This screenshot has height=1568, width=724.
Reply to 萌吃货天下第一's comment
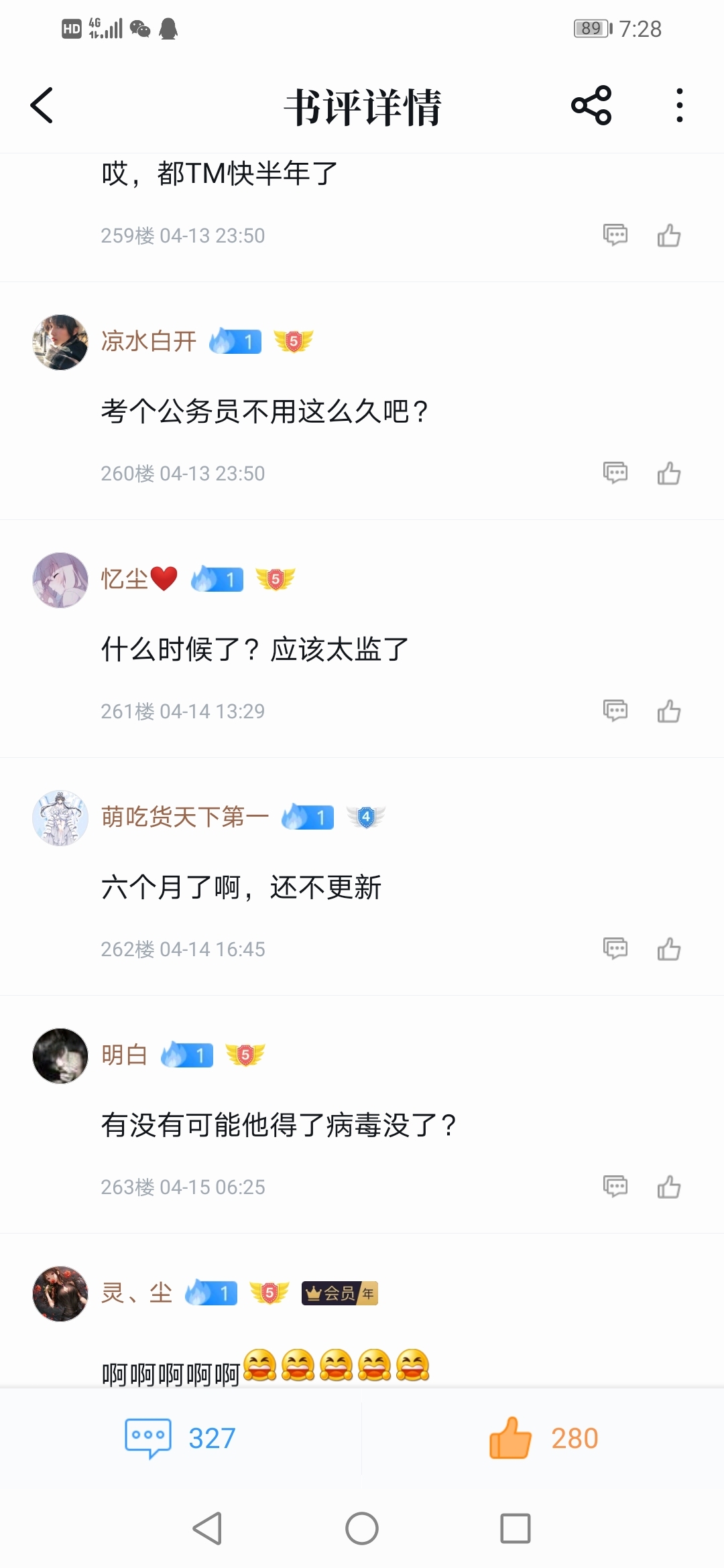coord(615,950)
